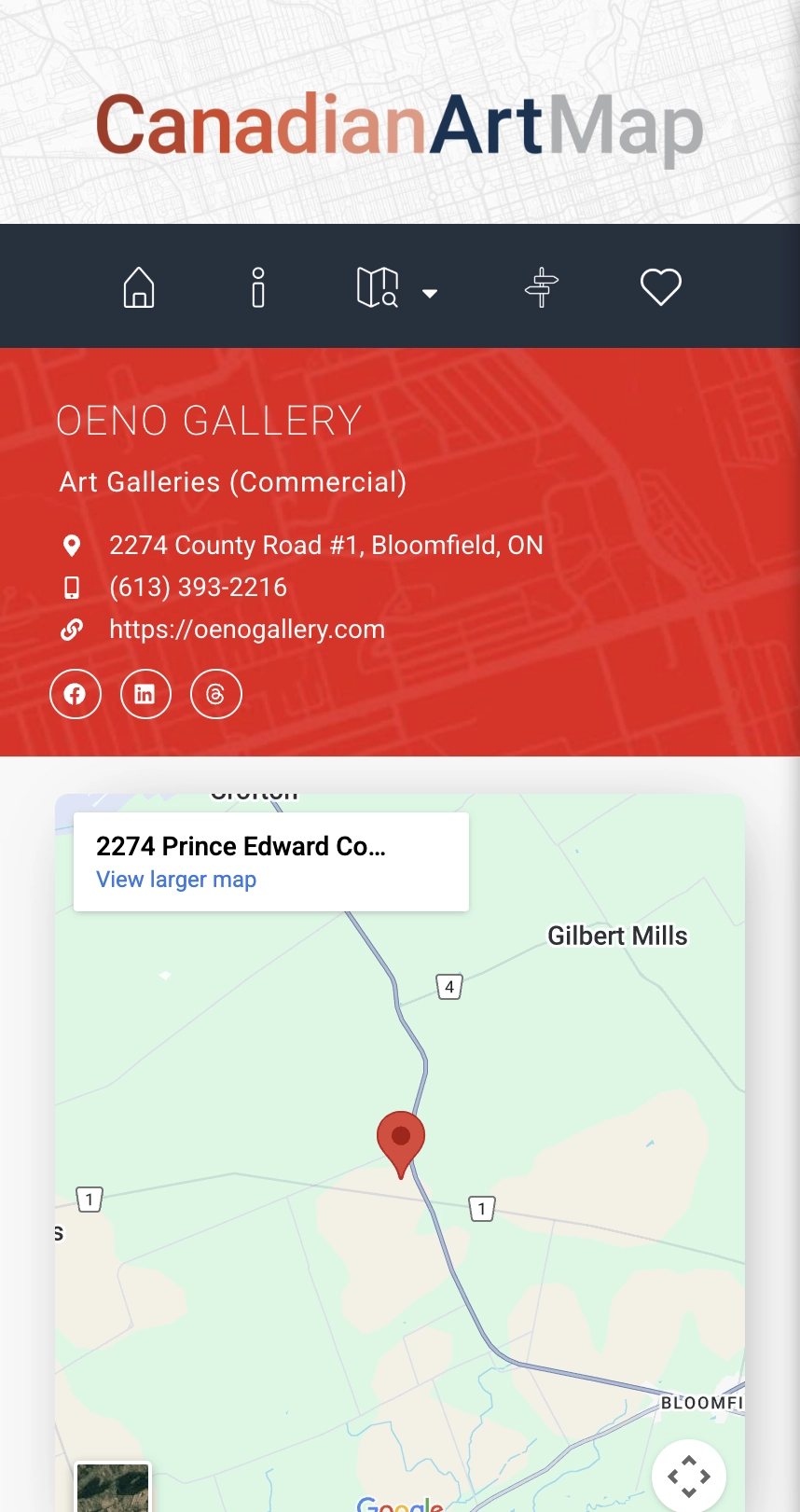
Task: Visit https://oenogallery.com
Action: 247,630
